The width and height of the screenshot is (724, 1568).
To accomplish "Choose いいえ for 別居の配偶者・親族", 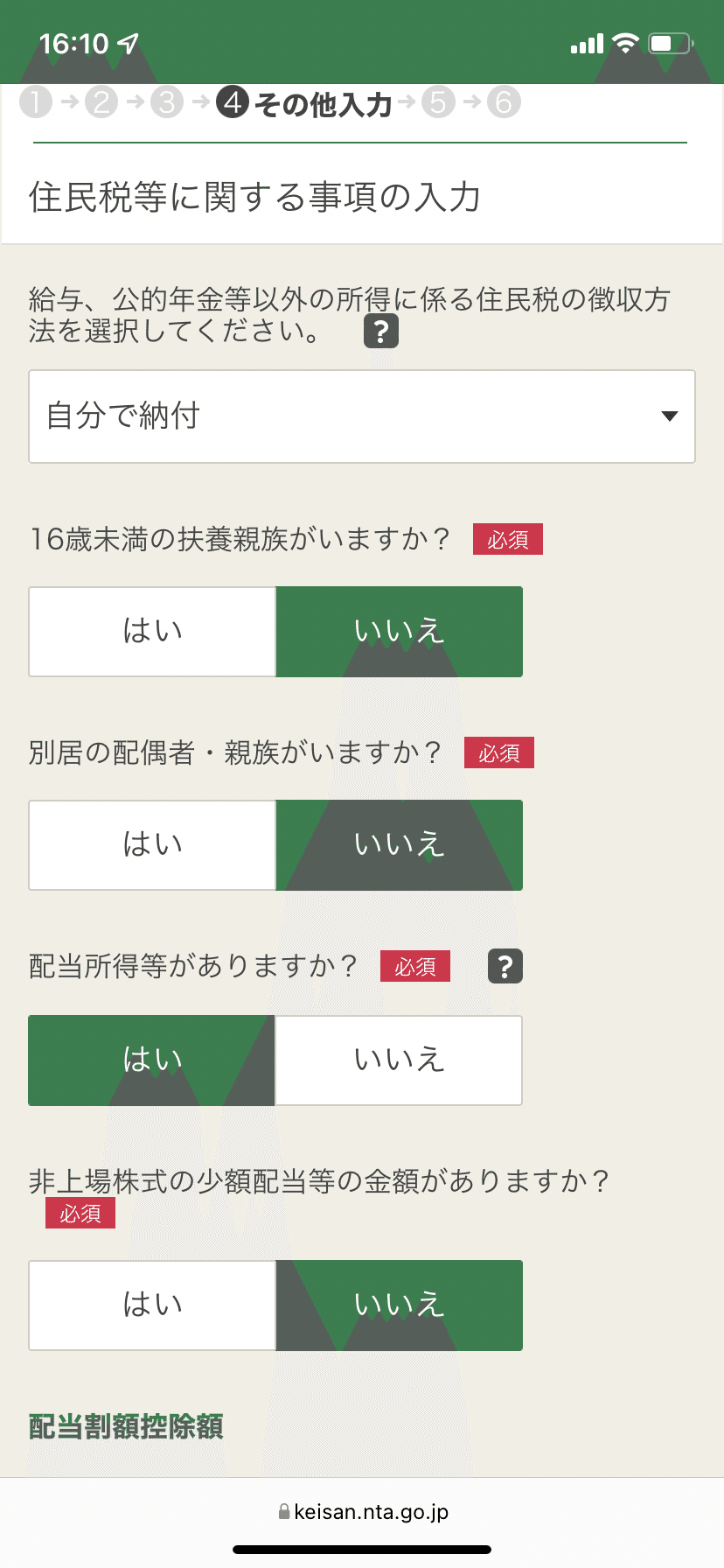I will [x=400, y=845].
